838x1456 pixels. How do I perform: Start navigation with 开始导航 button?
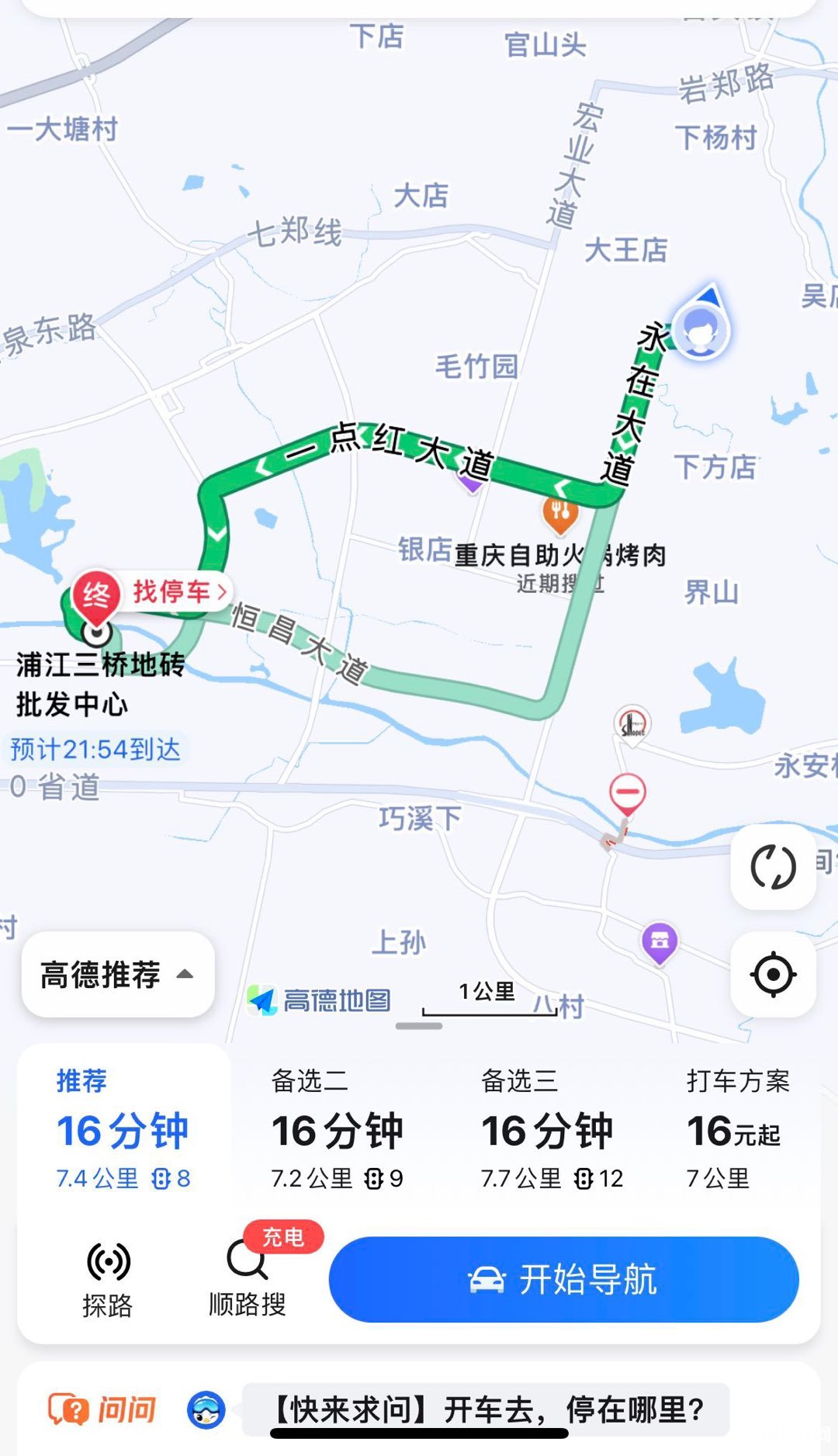[563, 1279]
